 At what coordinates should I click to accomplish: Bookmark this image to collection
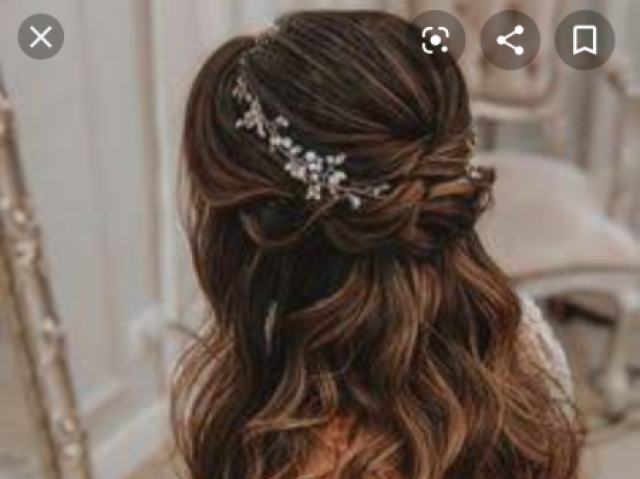point(584,40)
